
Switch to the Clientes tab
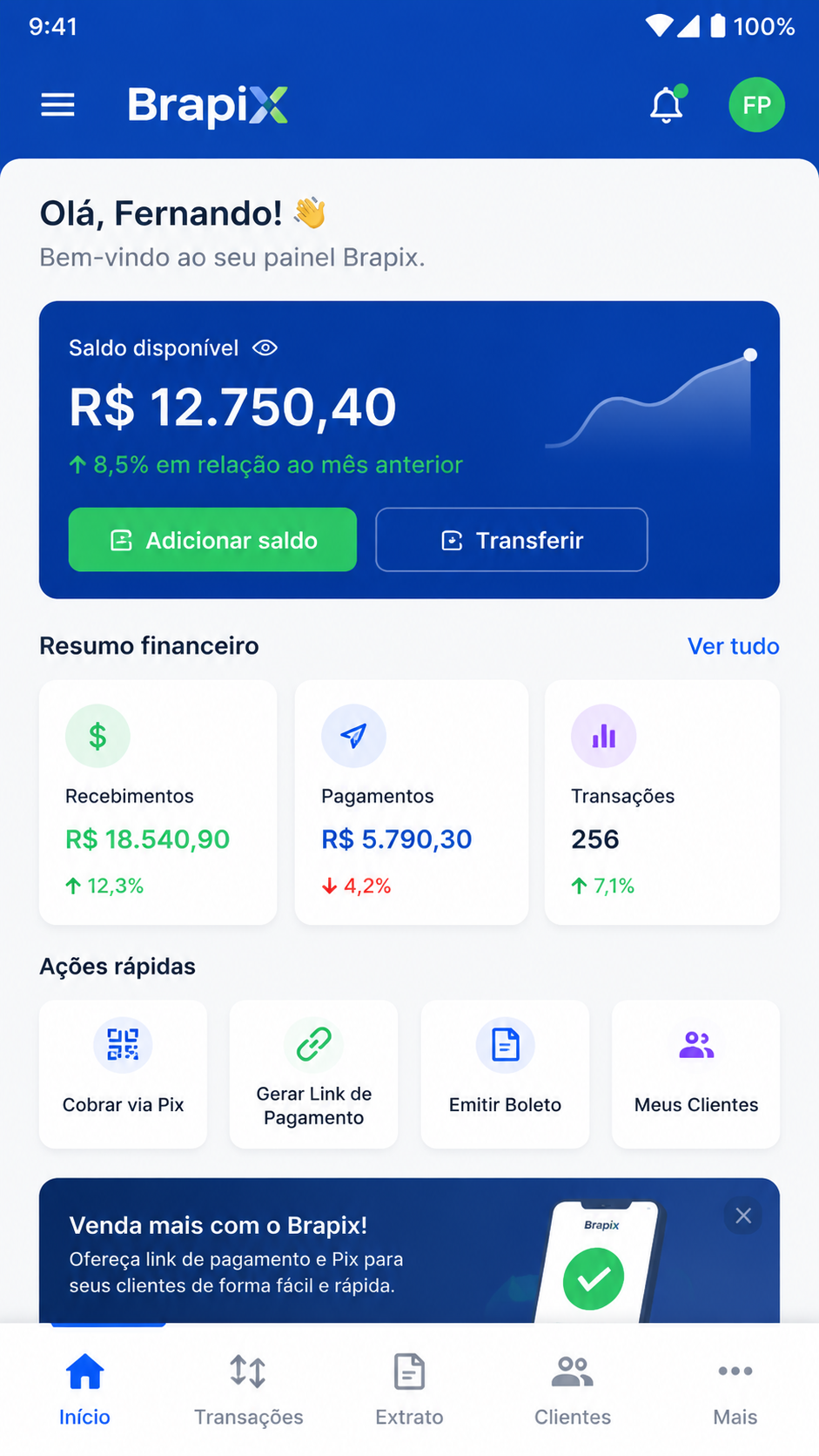point(573,1390)
